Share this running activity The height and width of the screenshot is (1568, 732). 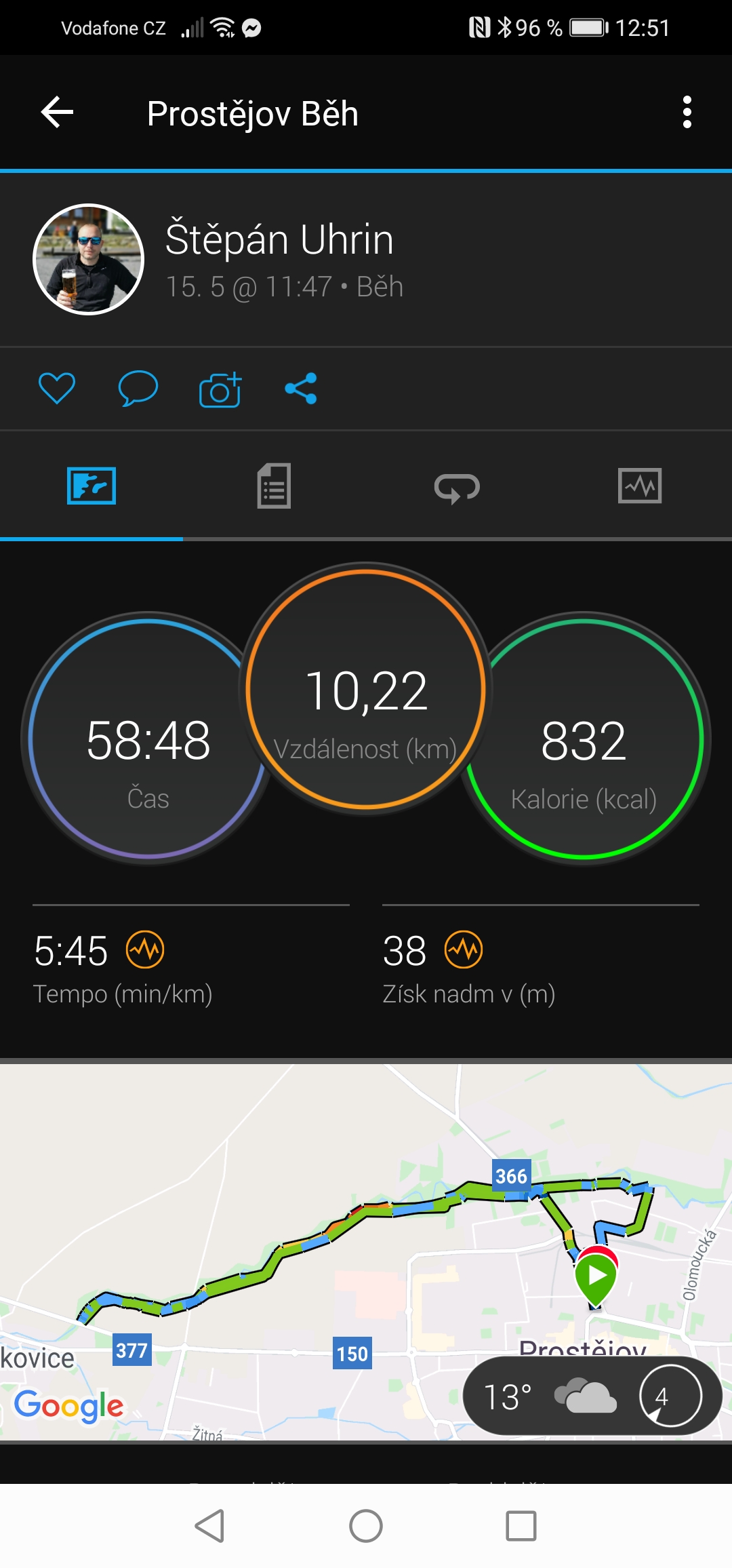[301, 389]
